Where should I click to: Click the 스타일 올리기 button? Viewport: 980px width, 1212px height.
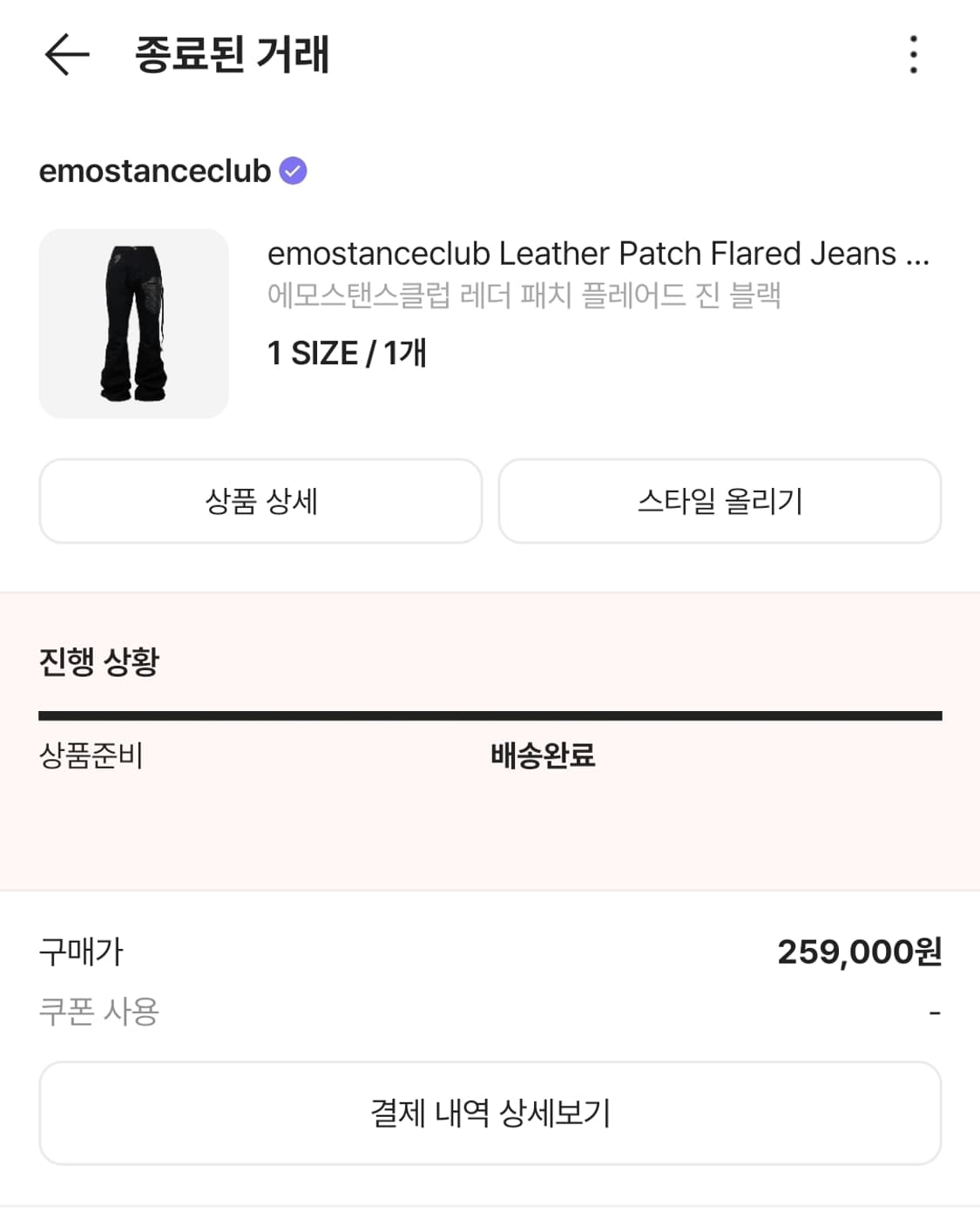(719, 501)
